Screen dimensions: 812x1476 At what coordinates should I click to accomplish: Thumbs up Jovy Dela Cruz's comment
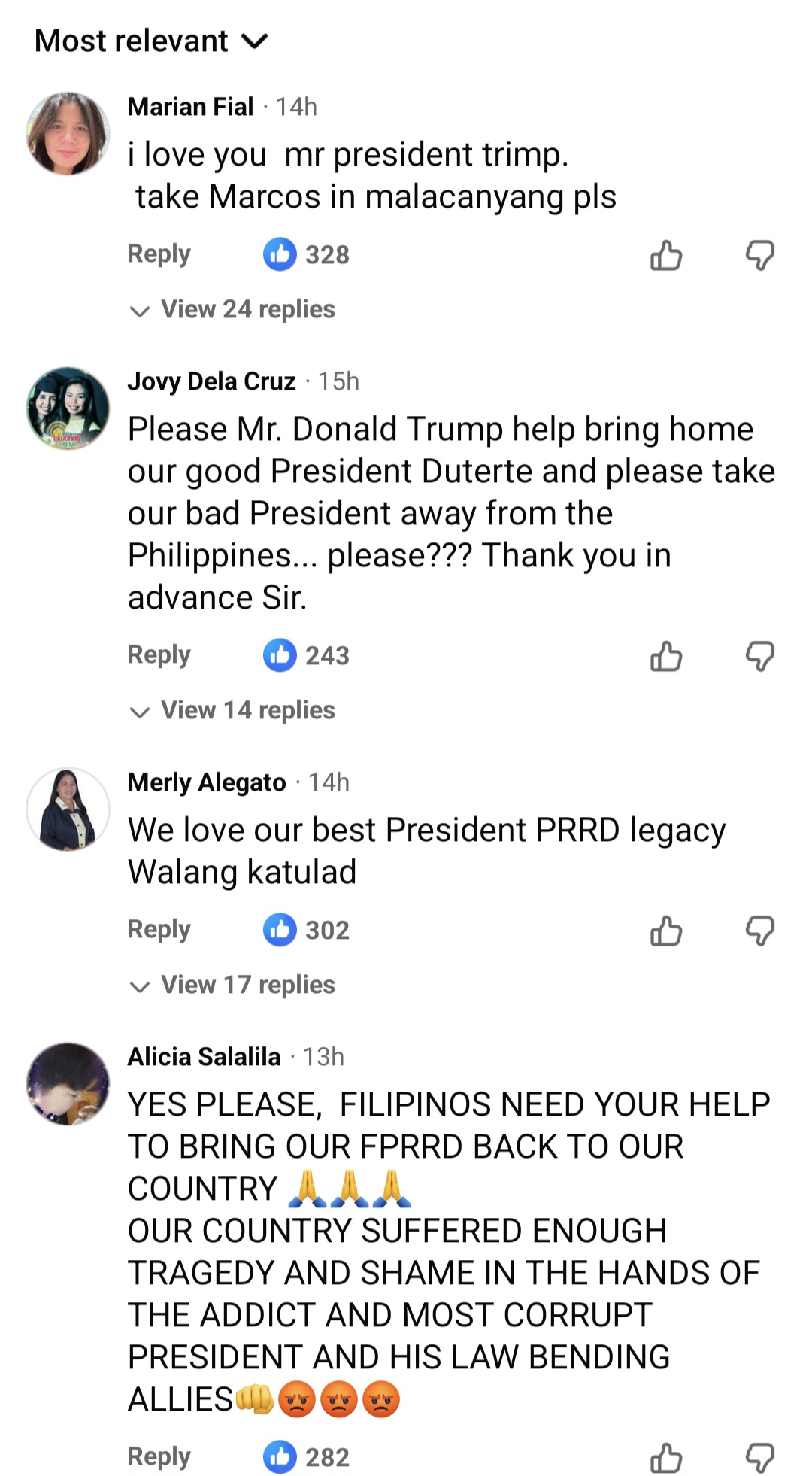point(665,656)
